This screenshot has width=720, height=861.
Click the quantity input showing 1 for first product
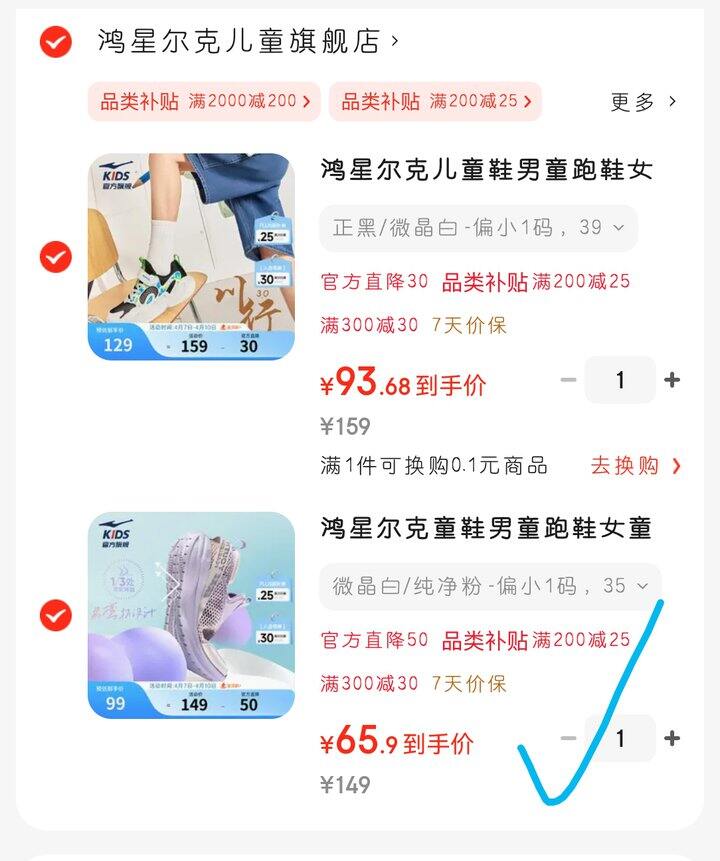click(622, 380)
